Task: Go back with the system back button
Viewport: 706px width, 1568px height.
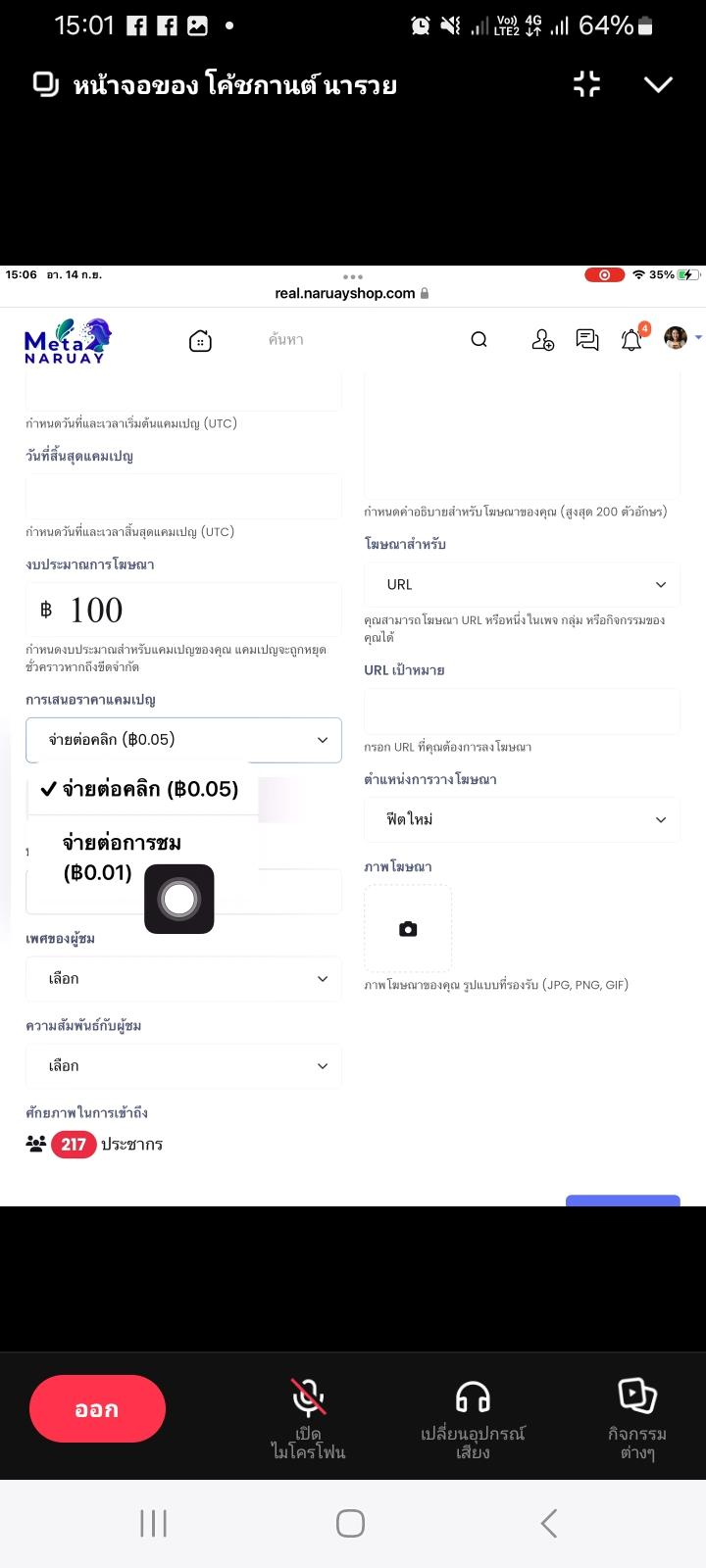Action: (x=549, y=1523)
